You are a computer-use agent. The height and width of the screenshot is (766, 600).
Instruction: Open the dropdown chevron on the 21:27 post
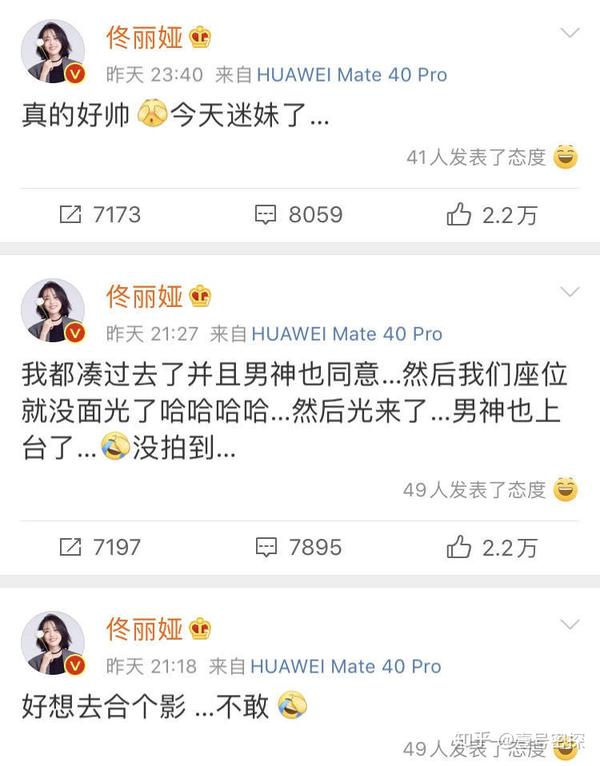pyautogui.click(x=569, y=293)
